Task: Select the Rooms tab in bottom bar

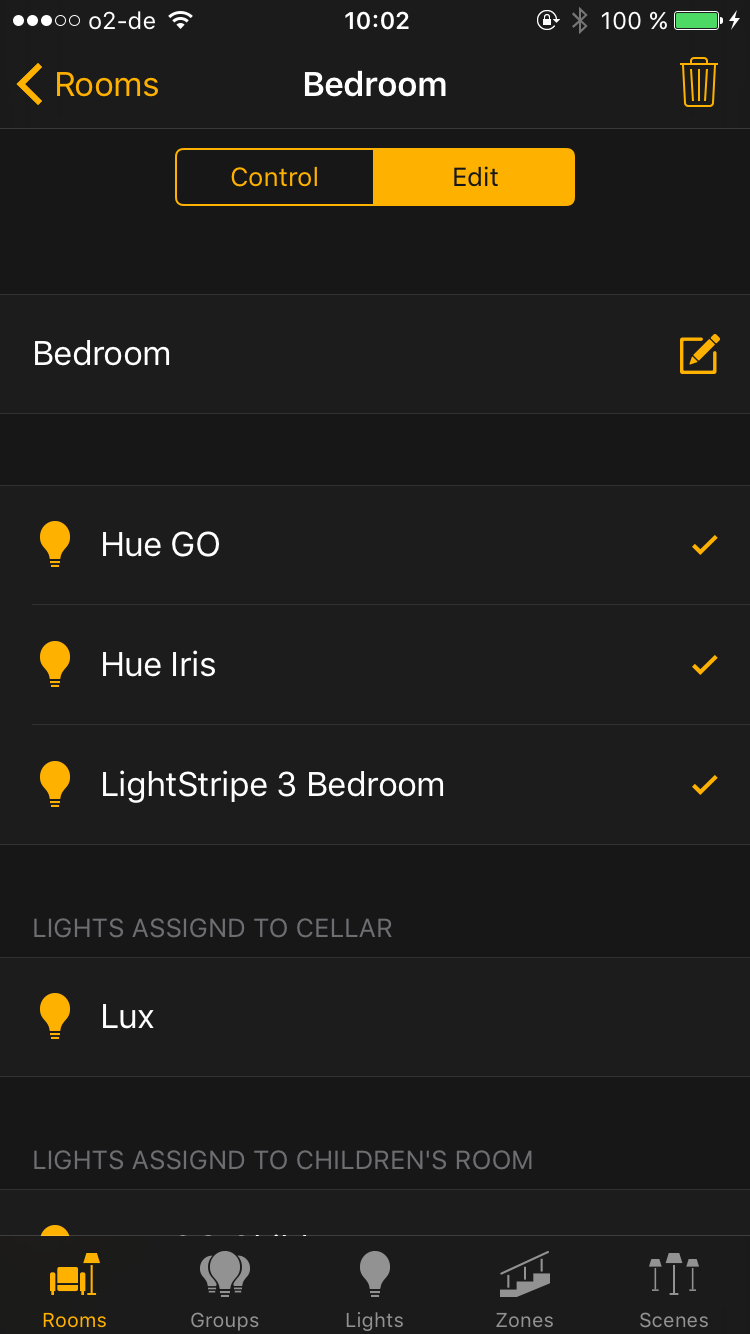Action: tap(75, 1290)
